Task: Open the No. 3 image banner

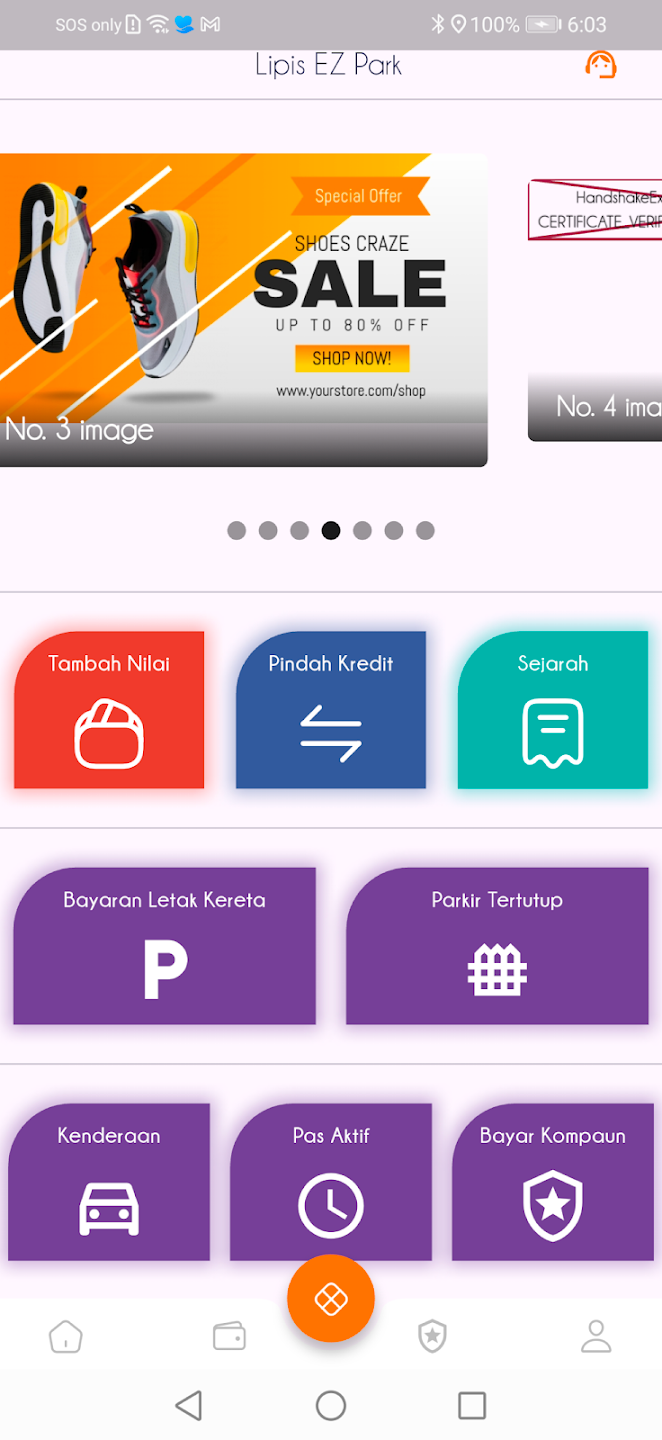Action: click(243, 310)
